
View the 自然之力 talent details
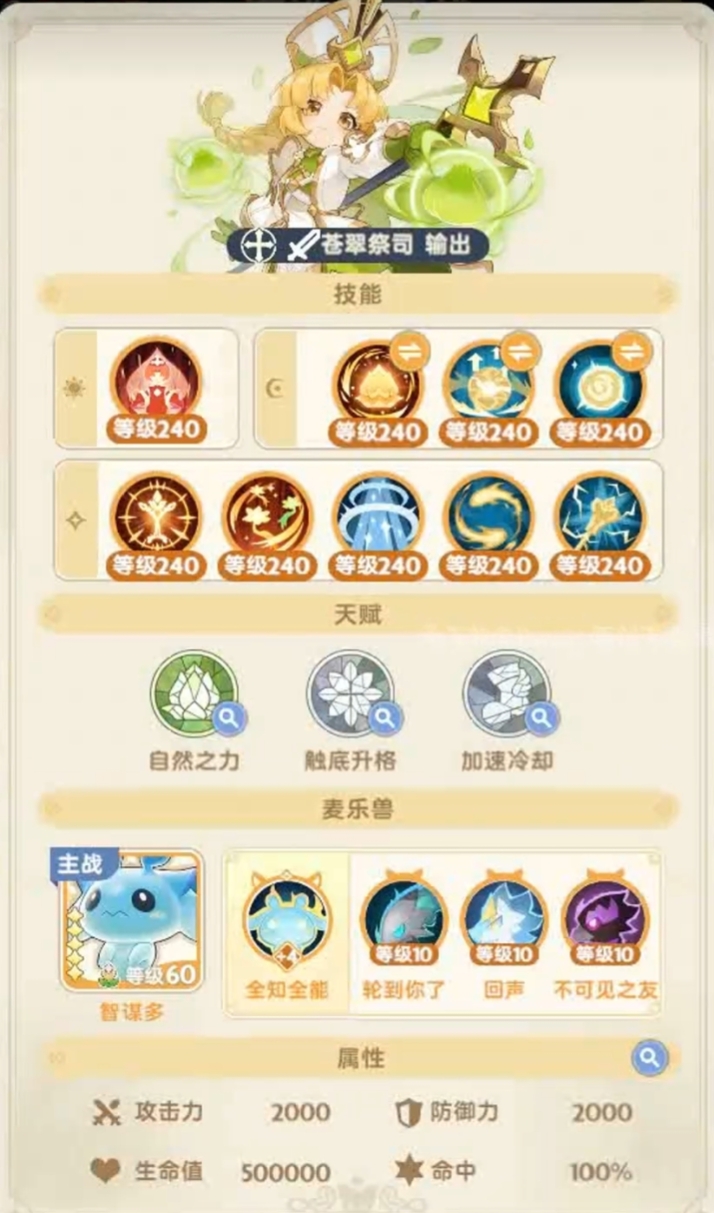tap(195, 693)
